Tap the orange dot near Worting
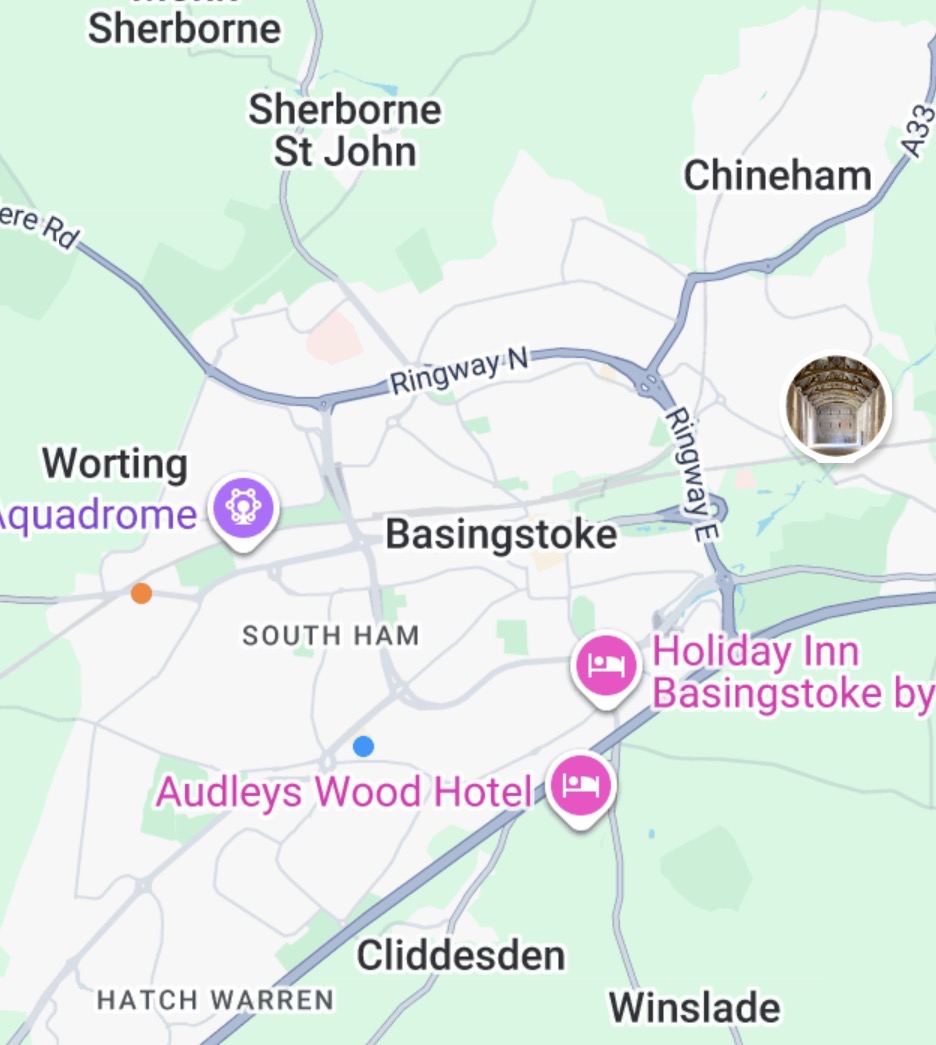936x1045 pixels. (142, 594)
